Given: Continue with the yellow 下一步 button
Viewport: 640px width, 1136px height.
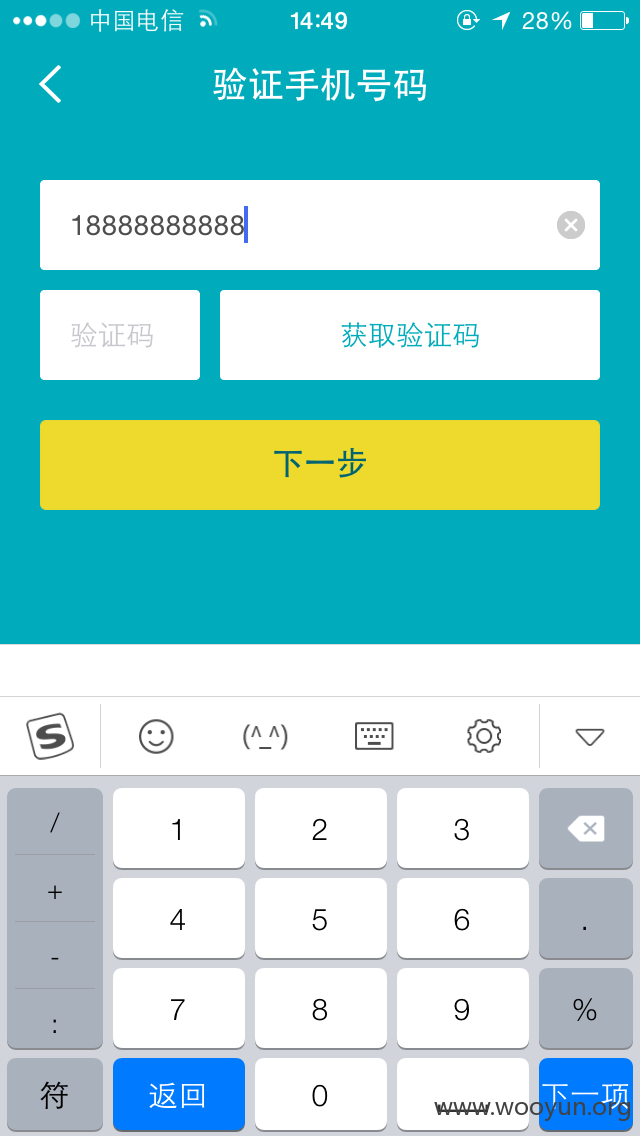Looking at the screenshot, I should coord(320,465).
